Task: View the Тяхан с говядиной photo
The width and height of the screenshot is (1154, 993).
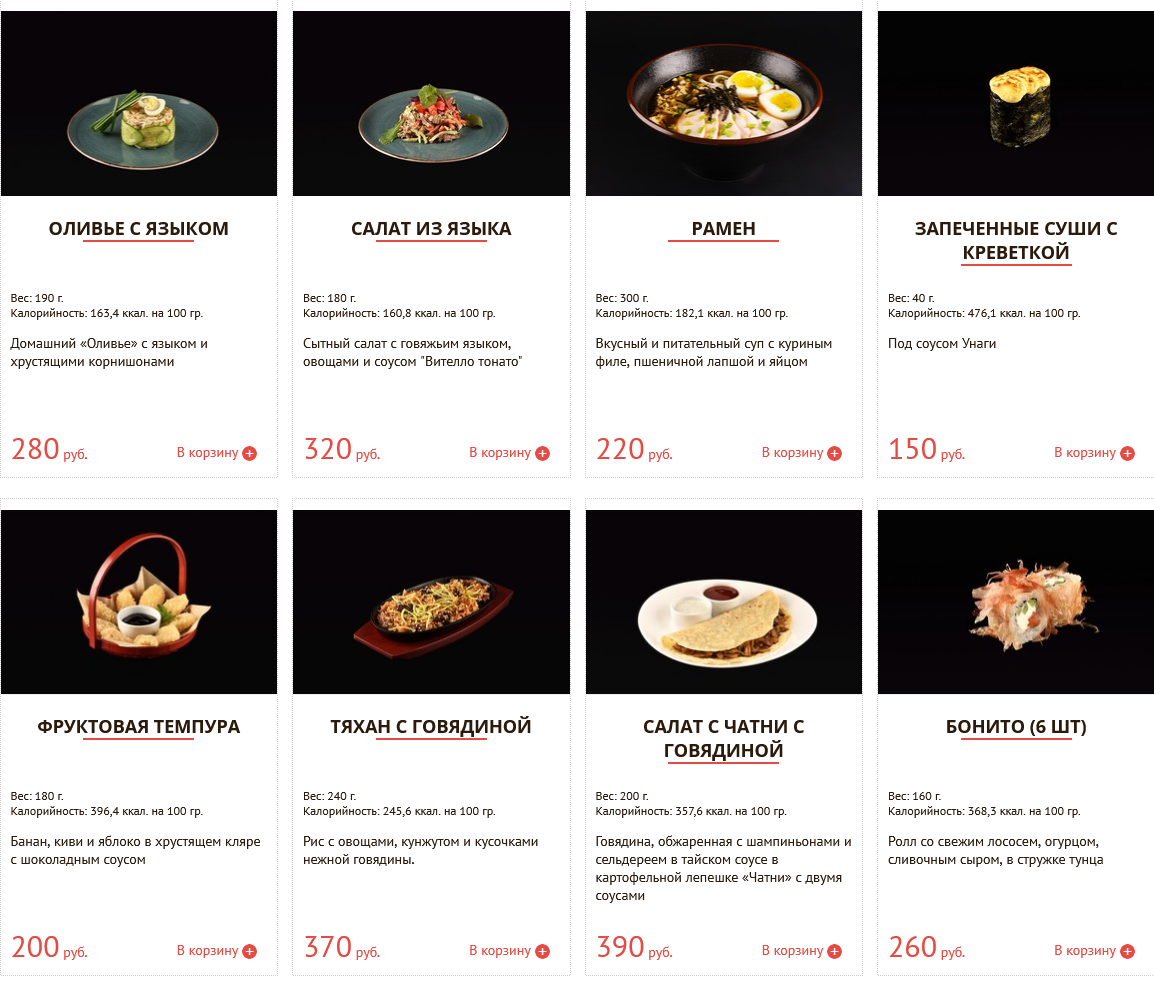Action: (431, 602)
